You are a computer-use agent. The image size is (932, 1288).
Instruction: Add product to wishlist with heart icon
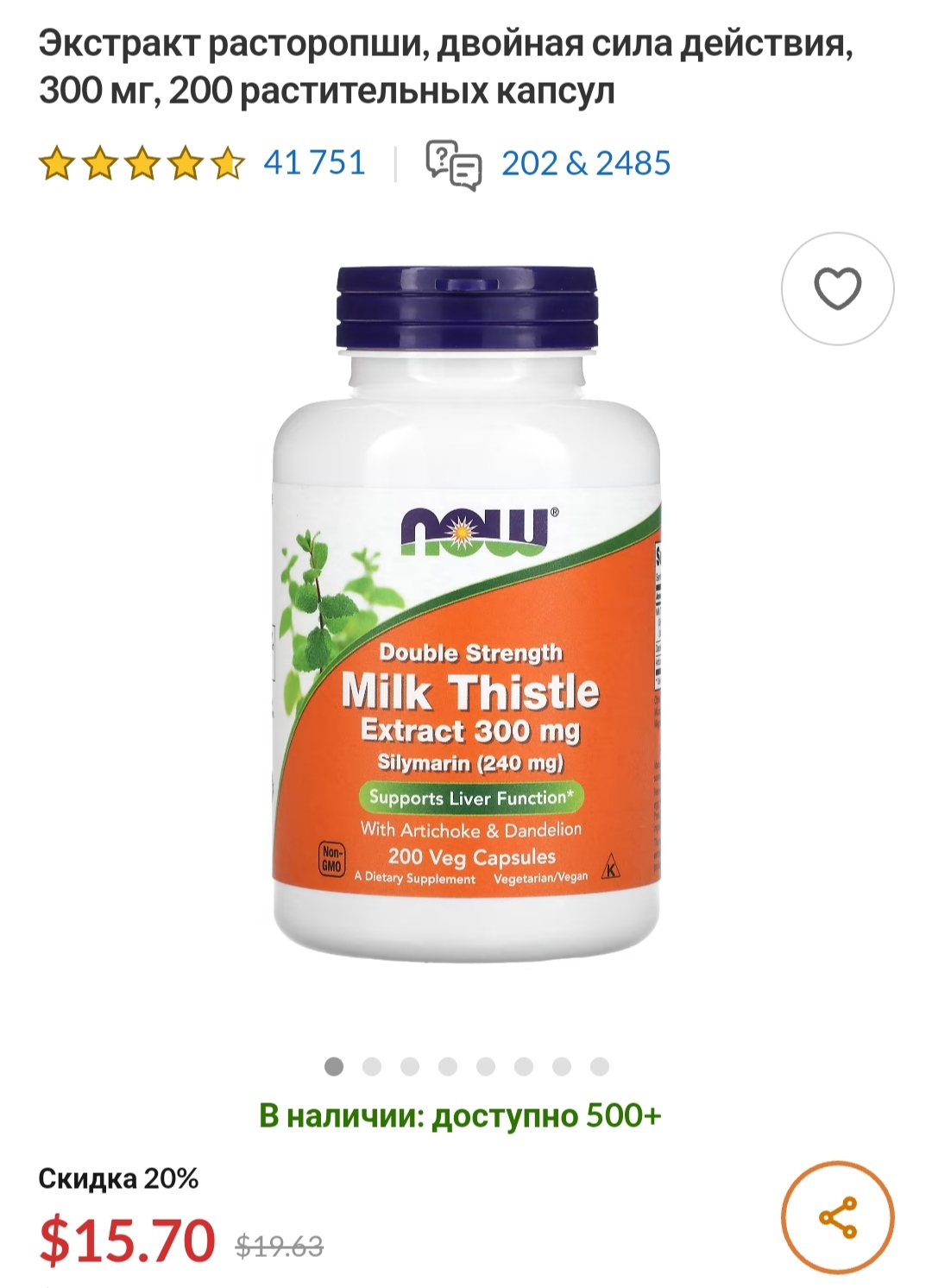837,288
